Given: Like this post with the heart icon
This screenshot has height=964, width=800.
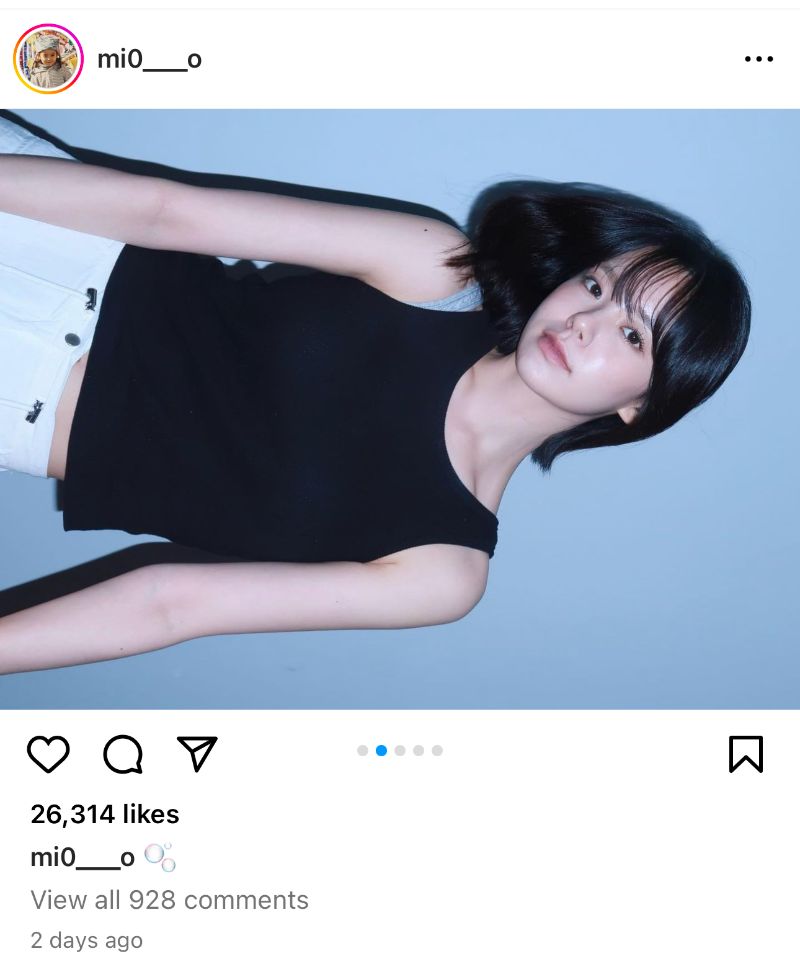Looking at the screenshot, I should pyautogui.click(x=48, y=754).
